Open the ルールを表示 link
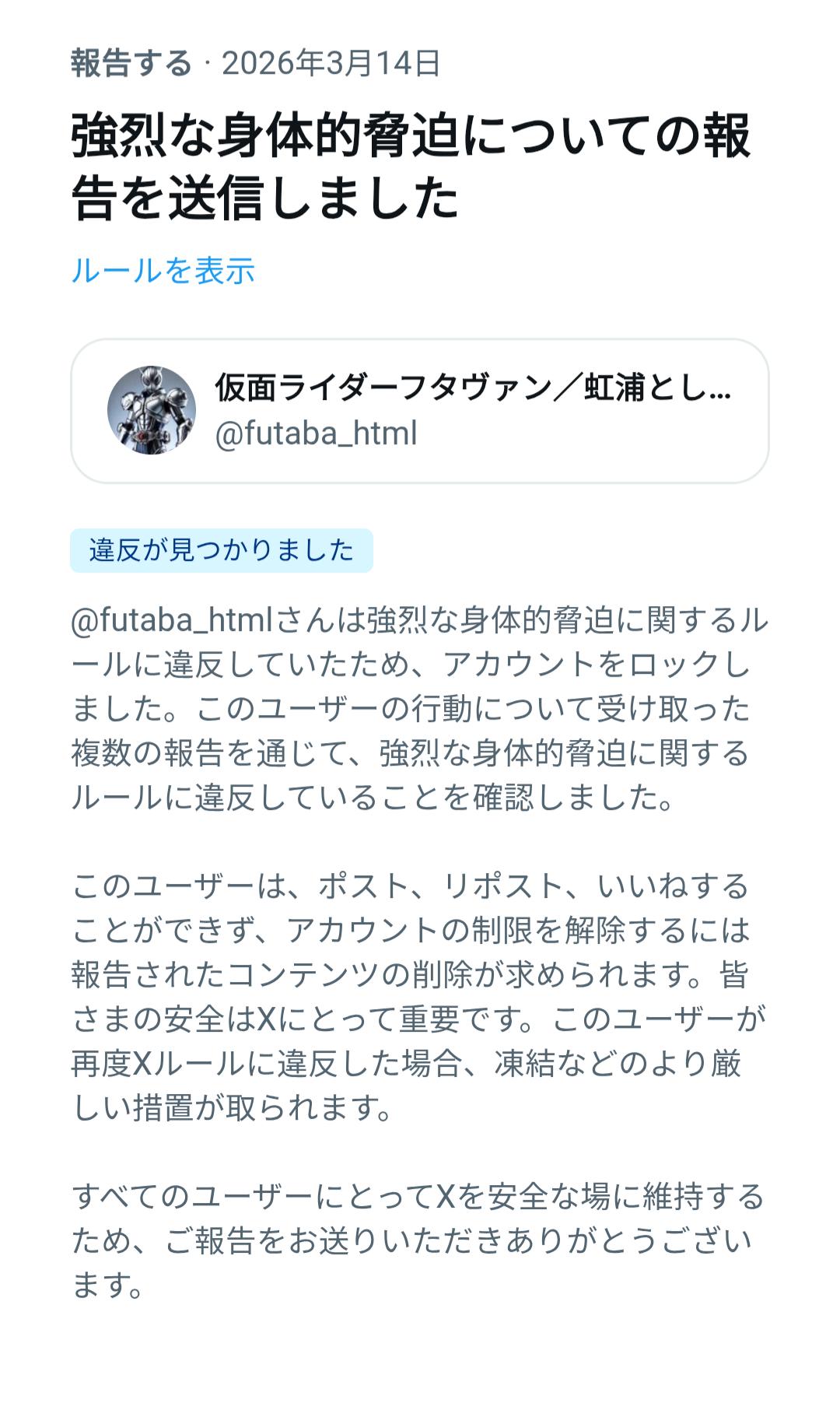Viewport: 840px width, 1410px height. [163, 271]
